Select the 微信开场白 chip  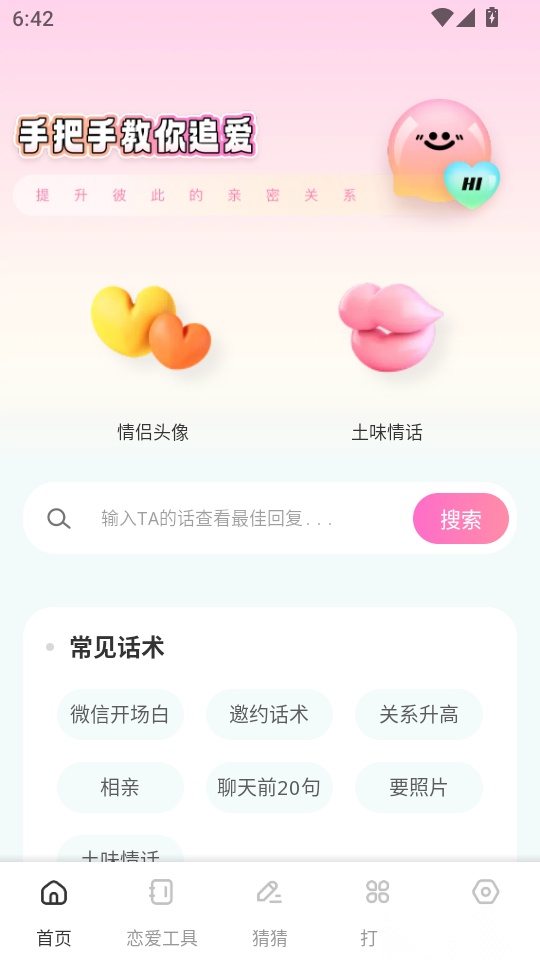tap(120, 714)
